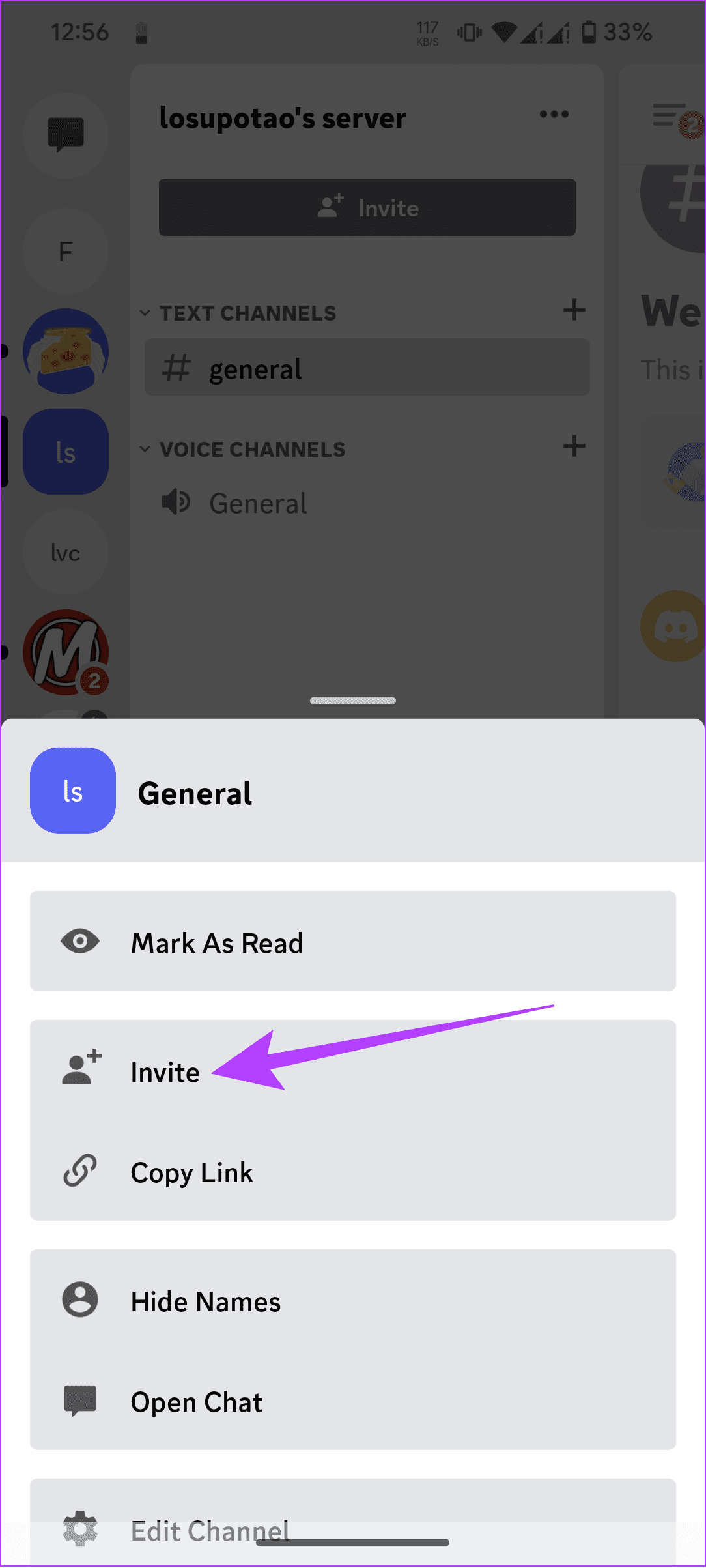The height and width of the screenshot is (1568, 706).
Task: Collapse the VOICE CHANNELS section
Action: [145, 448]
